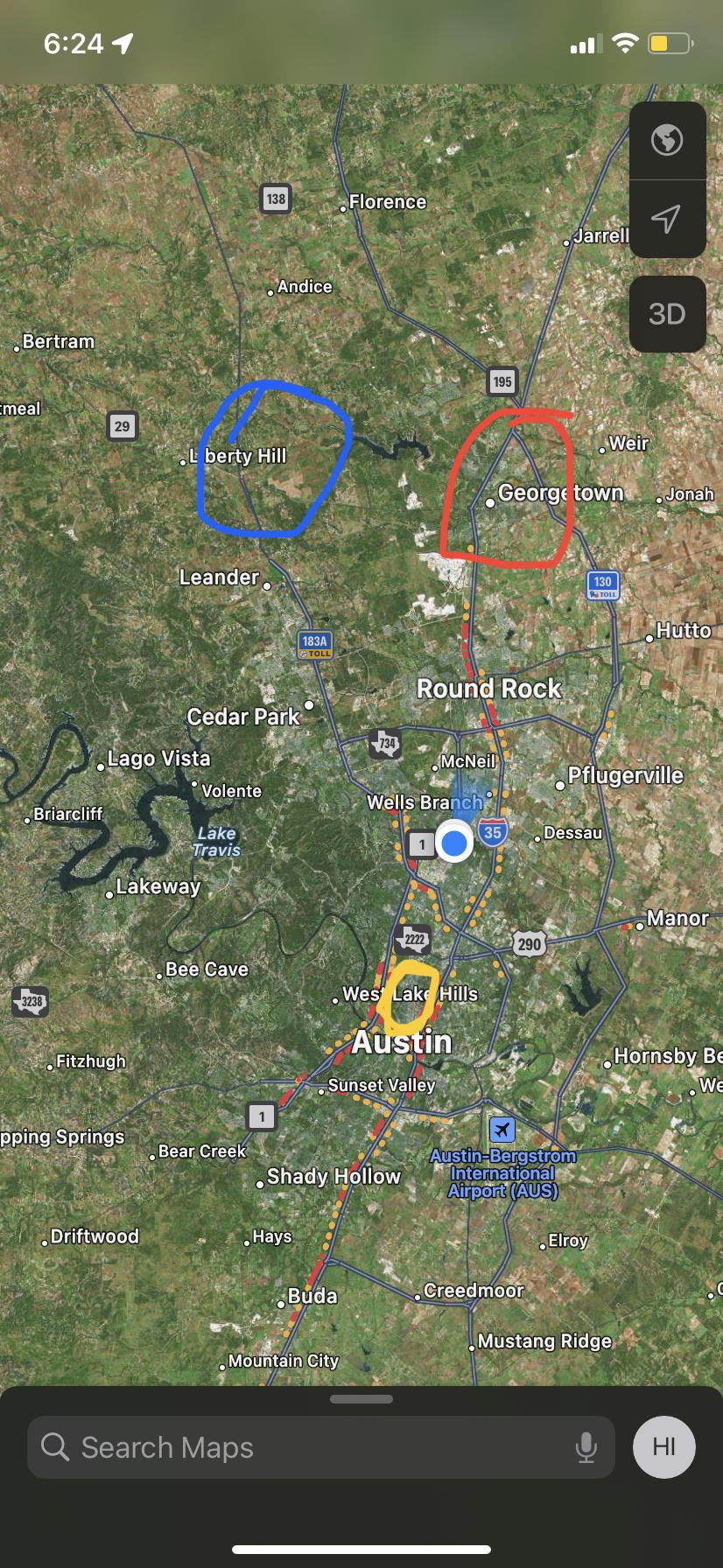Switch the map to 3D view
This screenshot has height=1568, width=723.
(667, 314)
